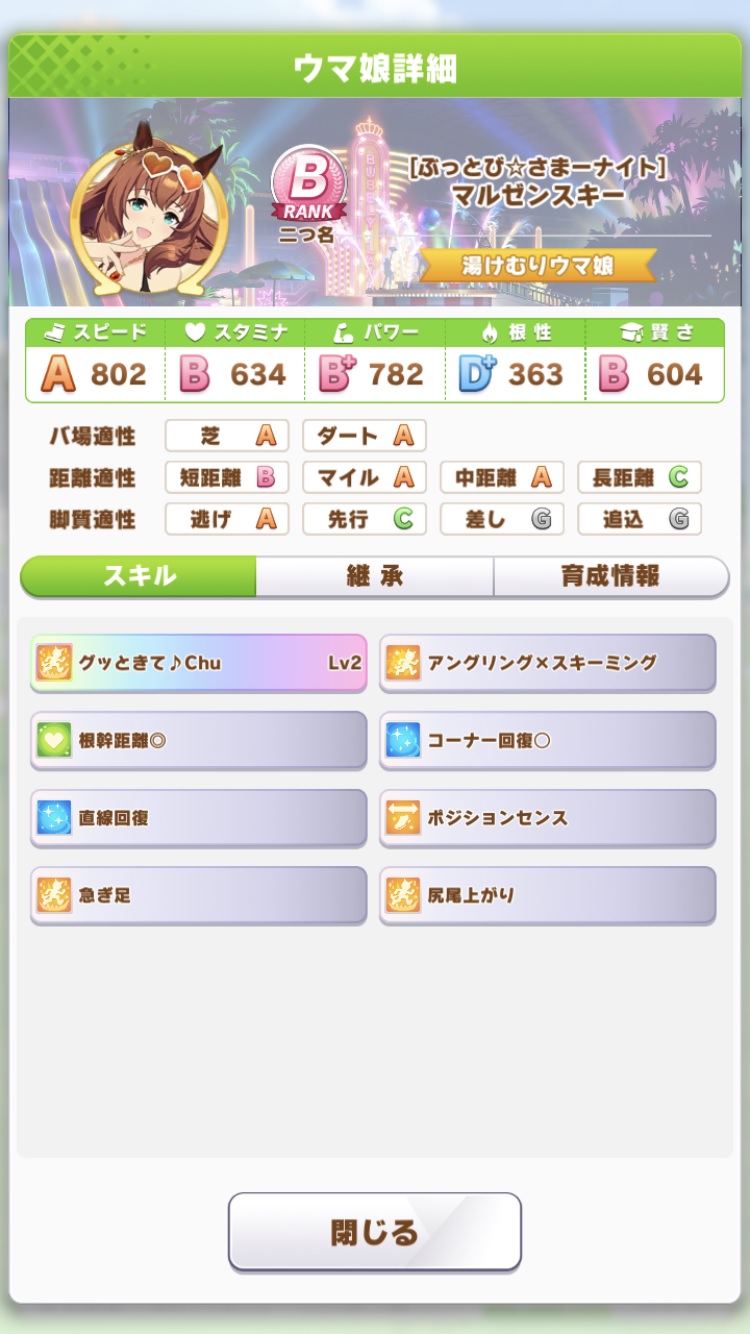The width and height of the screenshot is (750, 1334).
Task: View the 急ぎ足 skill details
Action: pos(199,895)
